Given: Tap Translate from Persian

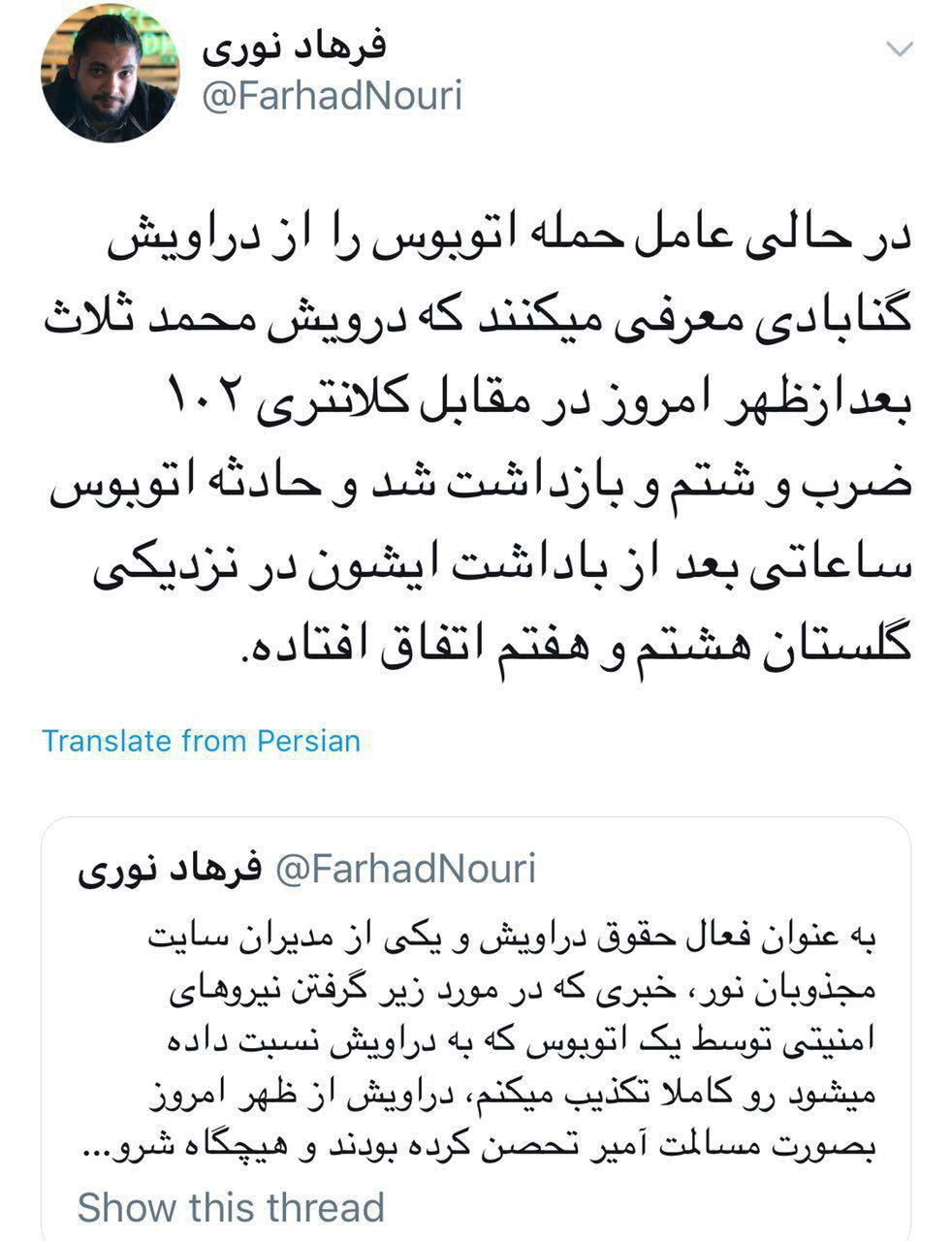Looking at the screenshot, I should click(x=201, y=742).
